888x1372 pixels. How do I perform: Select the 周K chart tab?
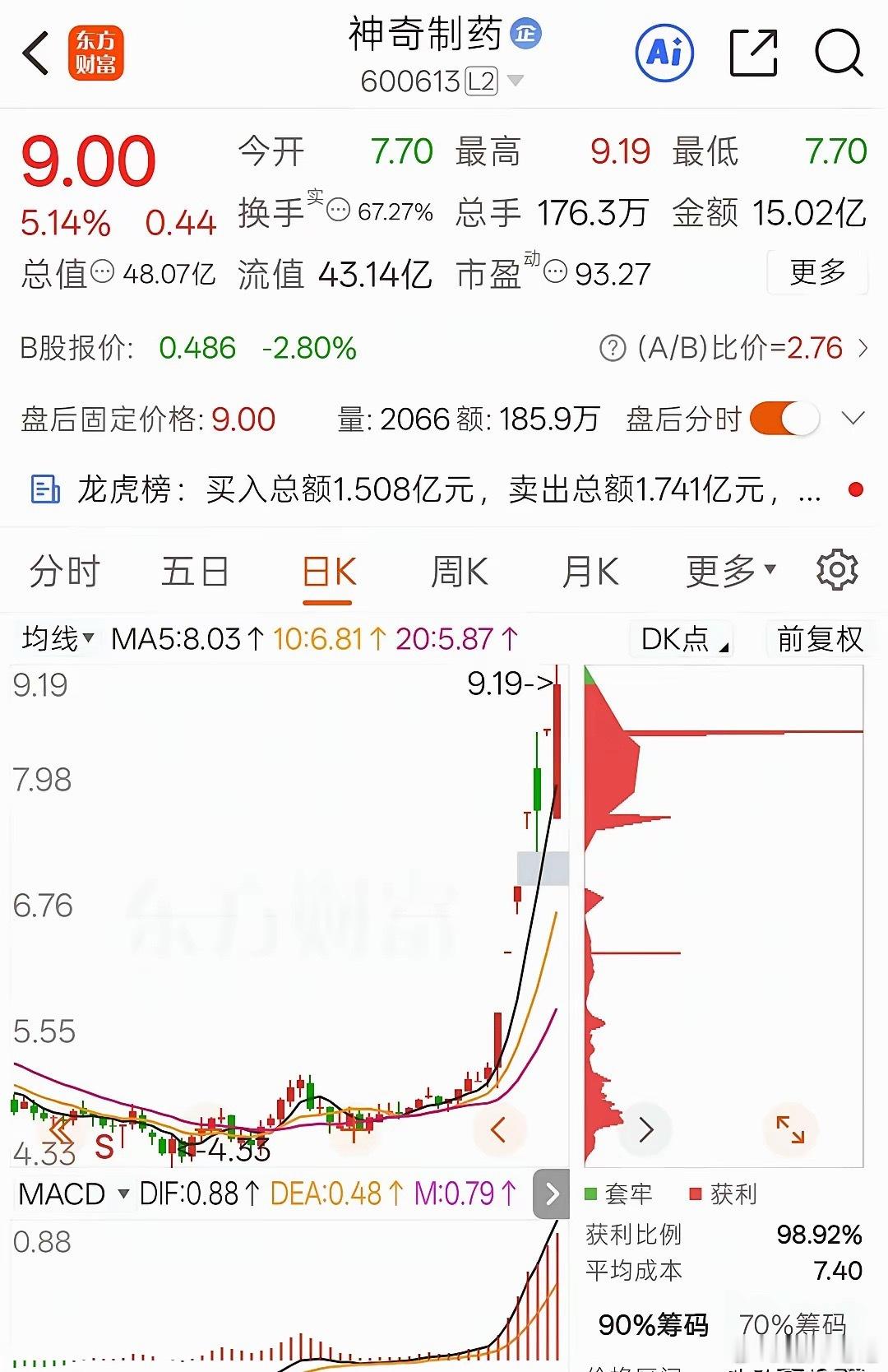point(460,572)
